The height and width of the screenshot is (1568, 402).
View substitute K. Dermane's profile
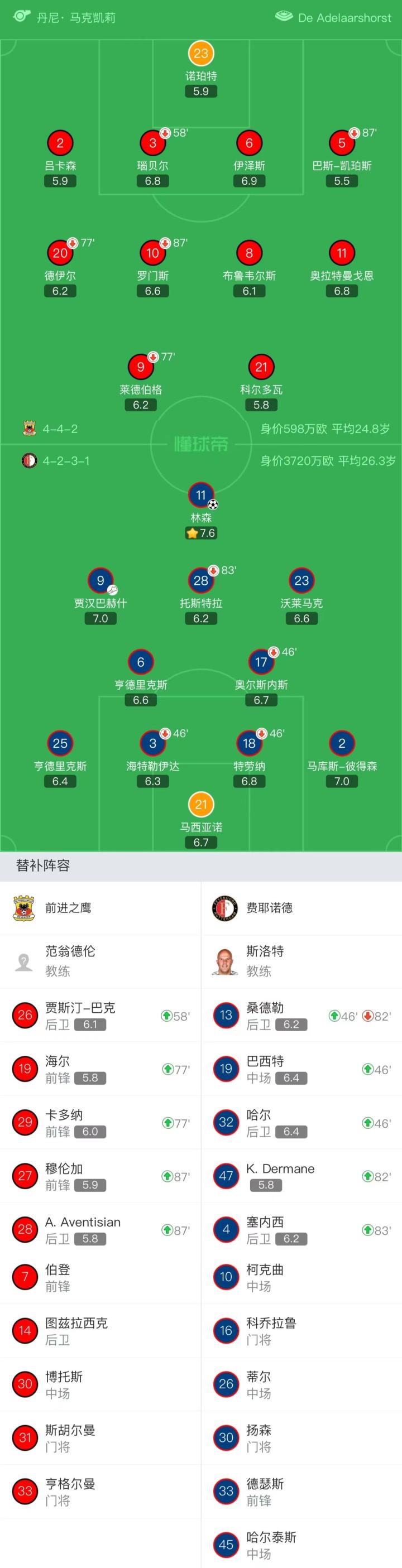(x=301, y=1176)
